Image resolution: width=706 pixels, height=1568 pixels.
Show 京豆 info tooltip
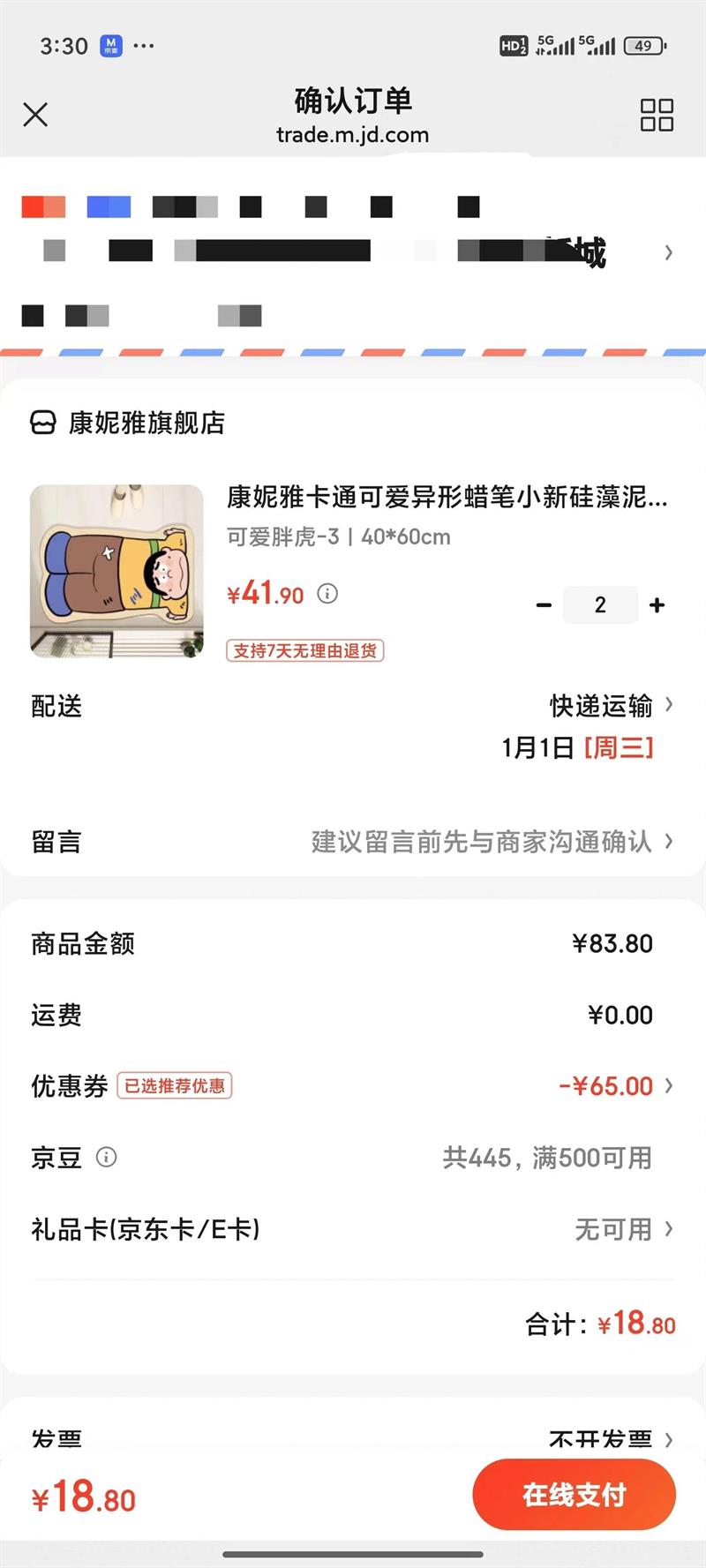tap(106, 1157)
